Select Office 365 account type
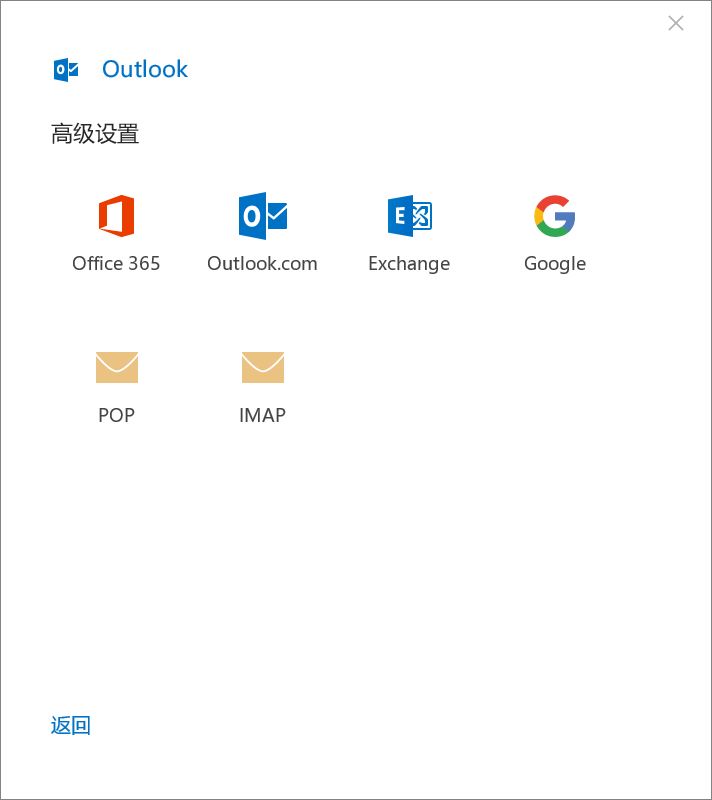Image resolution: width=712 pixels, height=800 pixels. pyautogui.click(x=116, y=233)
